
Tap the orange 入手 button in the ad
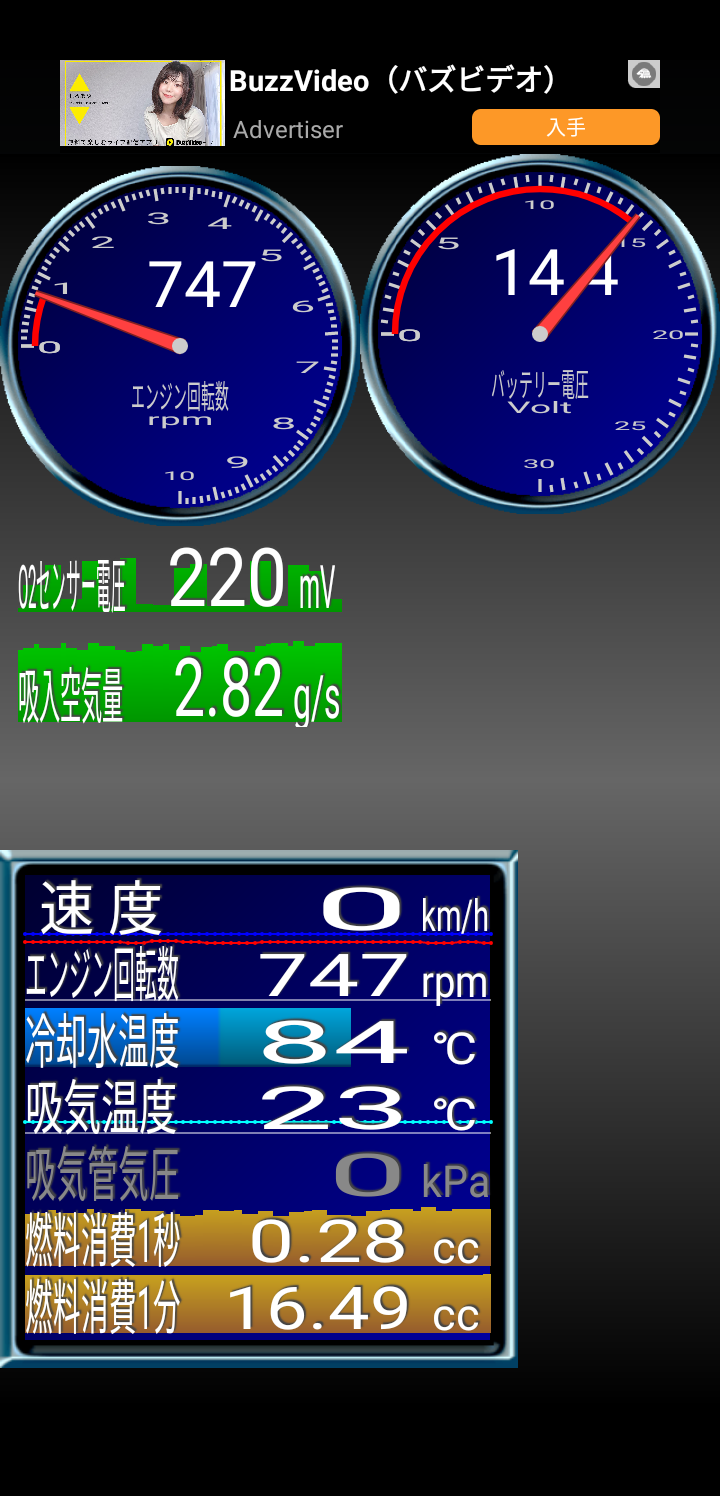[565, 127]
